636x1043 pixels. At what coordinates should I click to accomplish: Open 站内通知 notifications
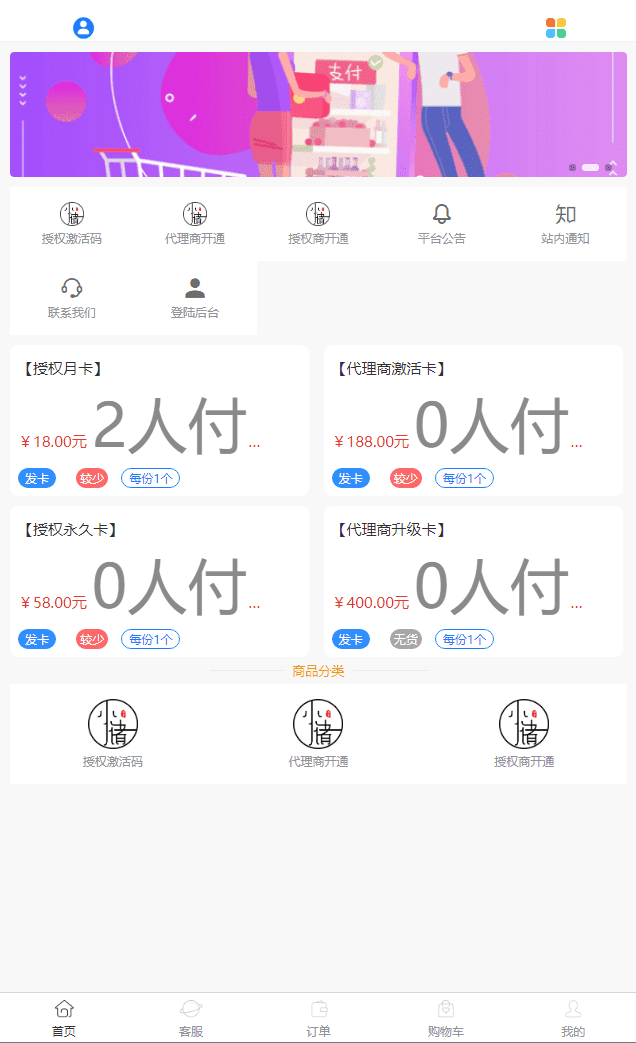click(565, 223)
